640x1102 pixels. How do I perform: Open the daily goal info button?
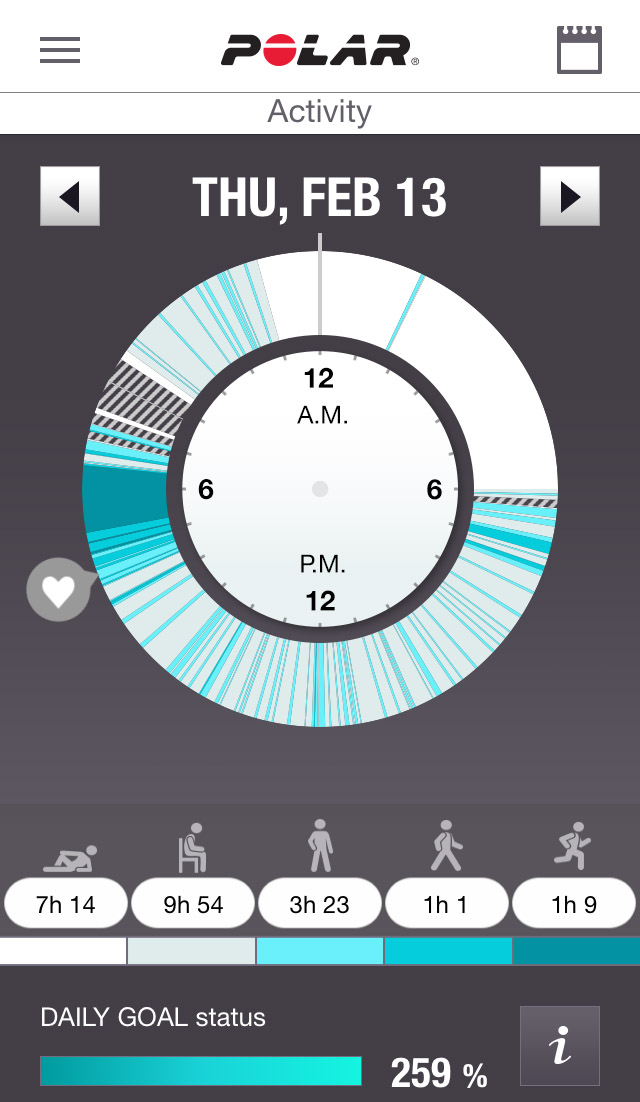click(x=560, y=1046)
